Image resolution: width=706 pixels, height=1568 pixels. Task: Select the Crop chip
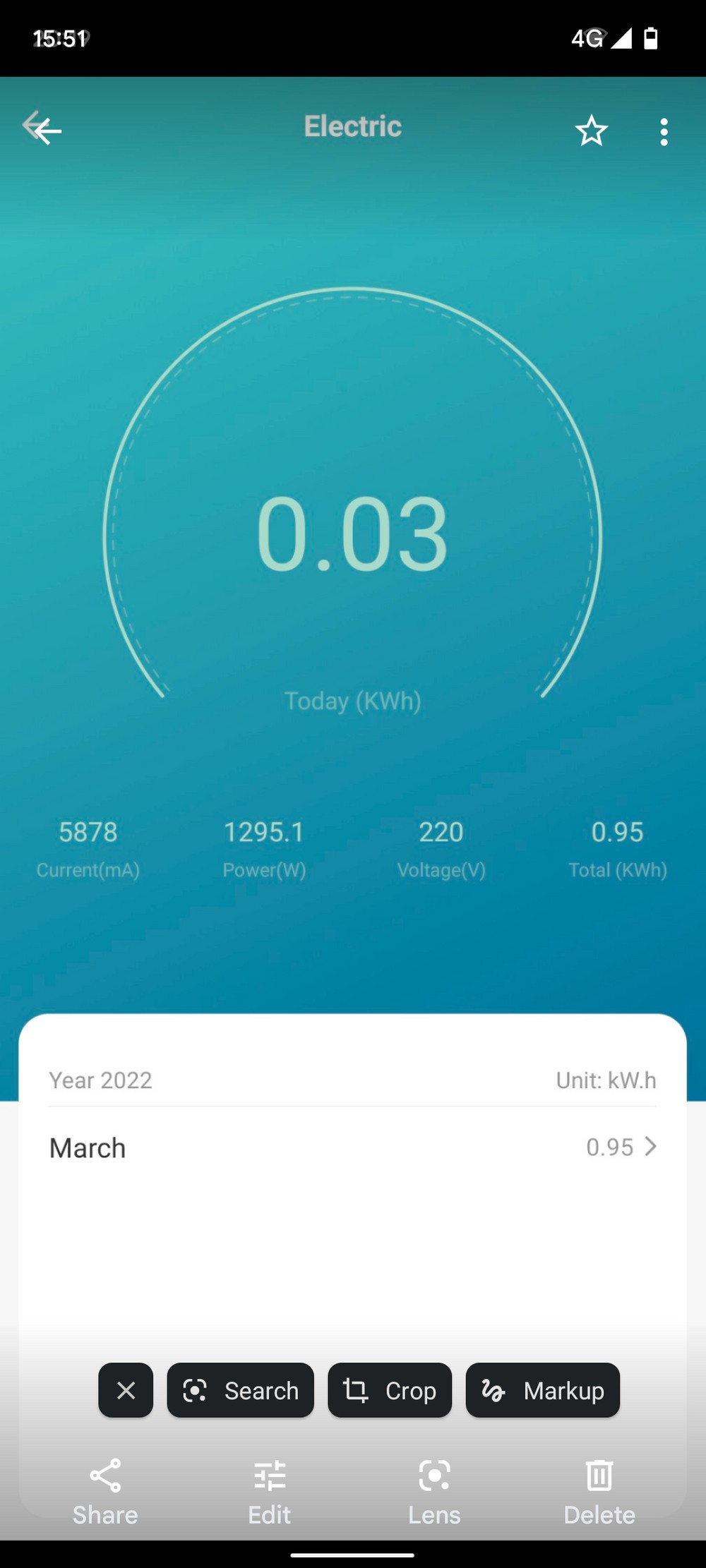[x=390, y=1390]
